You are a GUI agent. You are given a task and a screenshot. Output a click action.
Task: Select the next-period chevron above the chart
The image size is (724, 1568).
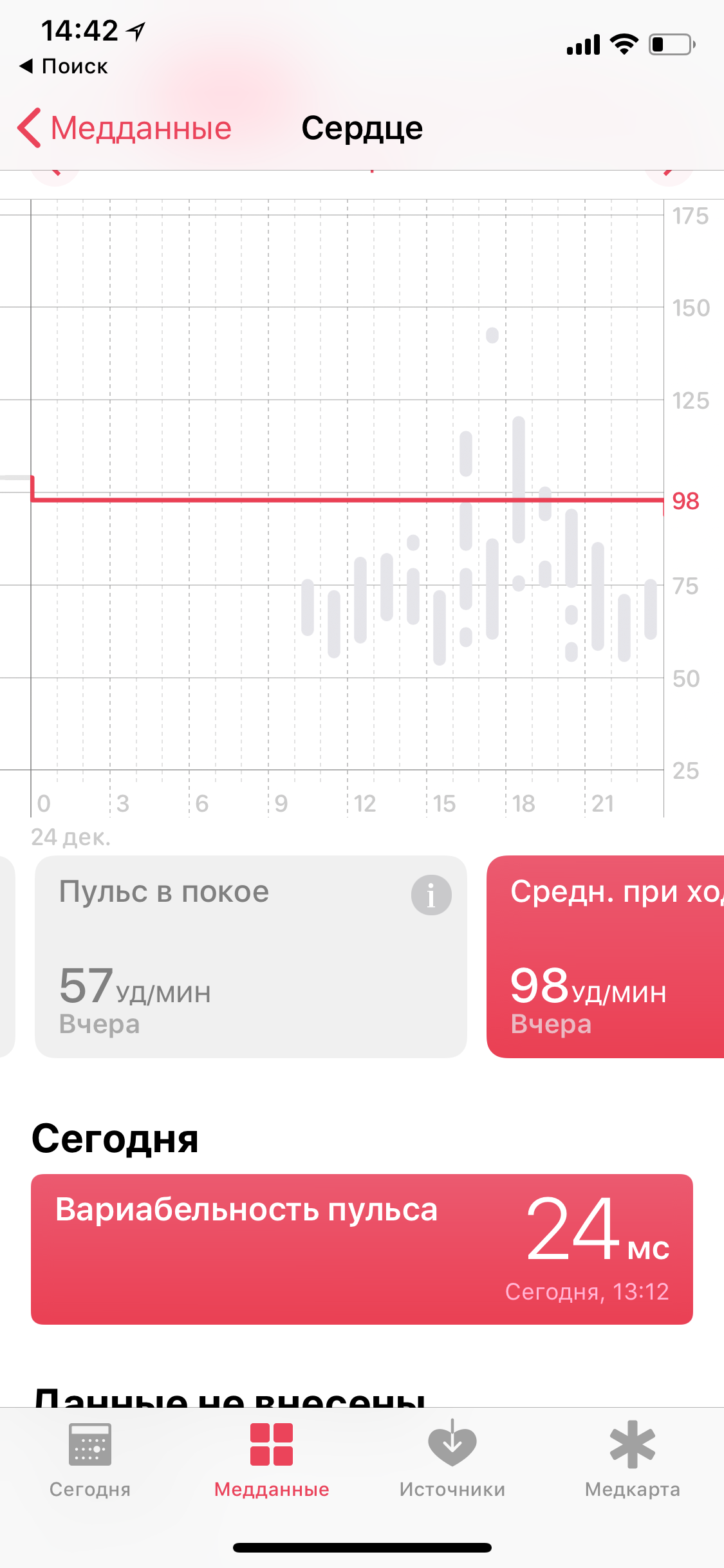point(667,173)
